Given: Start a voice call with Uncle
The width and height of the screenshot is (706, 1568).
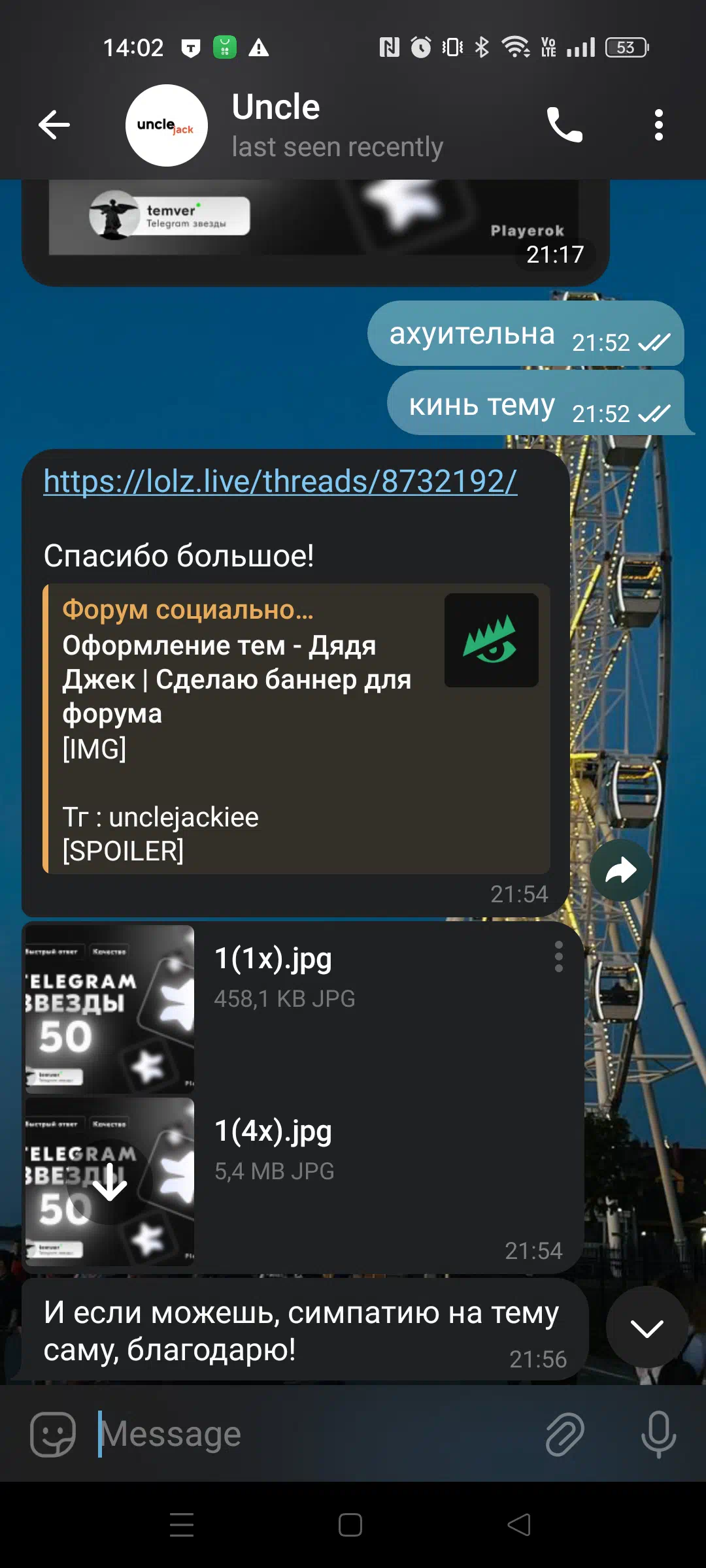Looking at the screenshot, I should 564,125.
